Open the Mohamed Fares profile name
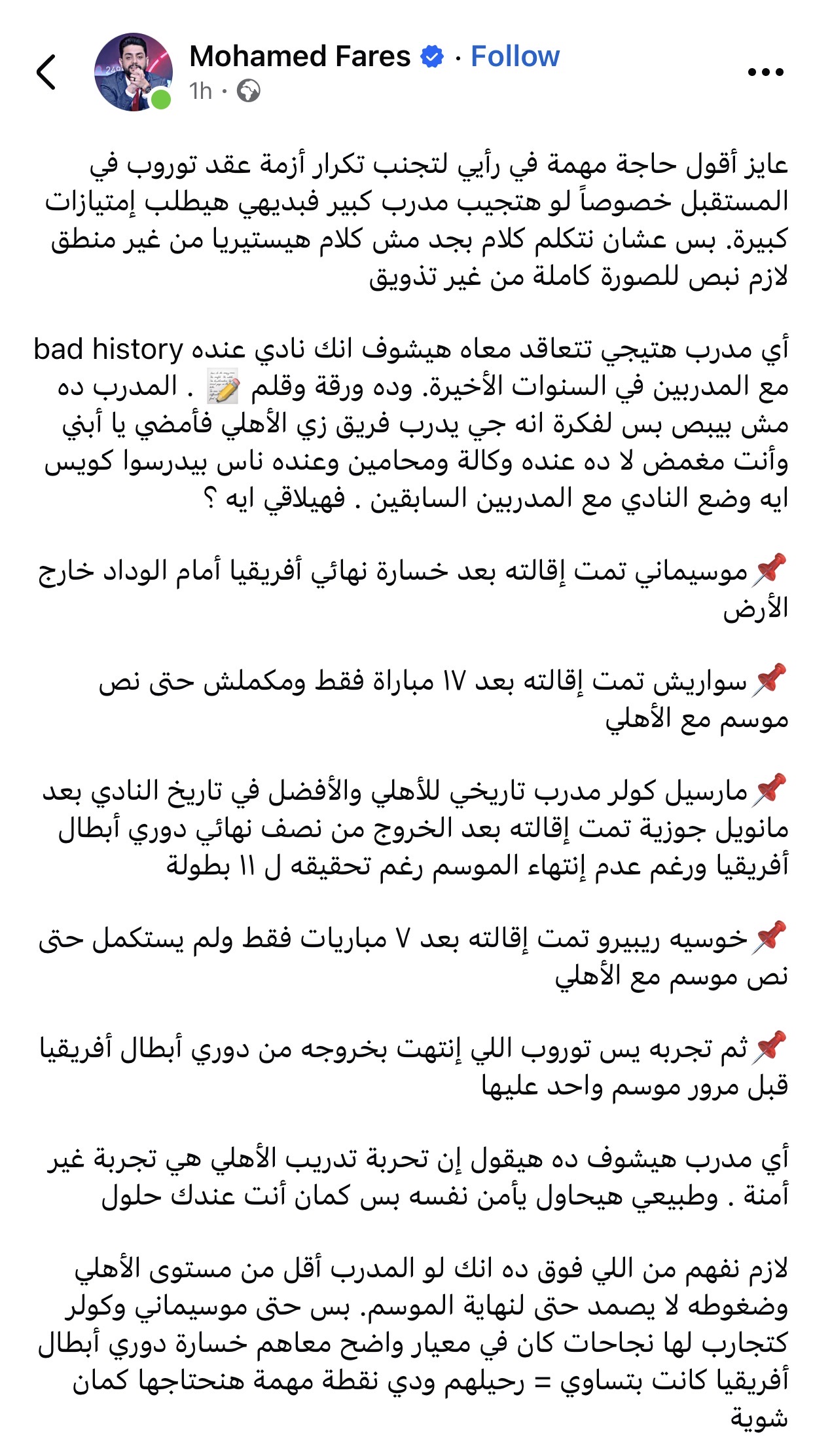813x1456 pixels. pyautogui.click(x=299, y=56)
